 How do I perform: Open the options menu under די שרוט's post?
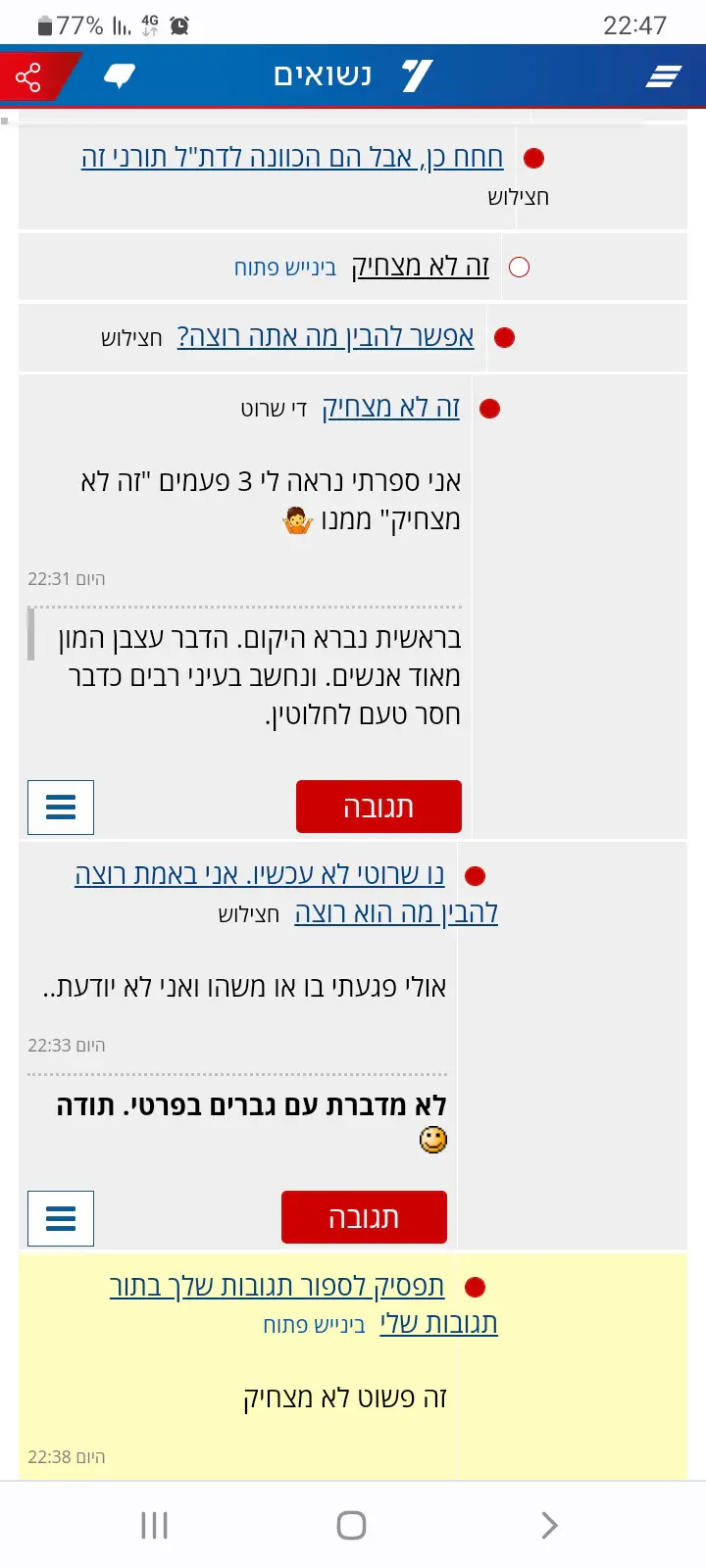(61, 807)
